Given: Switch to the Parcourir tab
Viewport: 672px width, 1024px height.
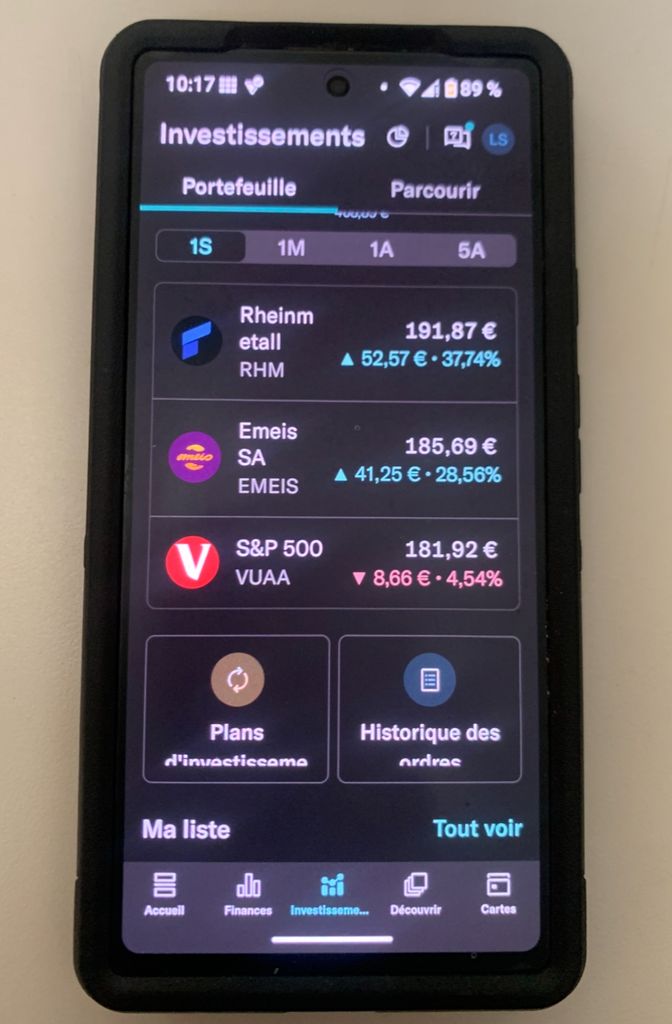Looking at the screenshot, I should (x=434, y=190).
